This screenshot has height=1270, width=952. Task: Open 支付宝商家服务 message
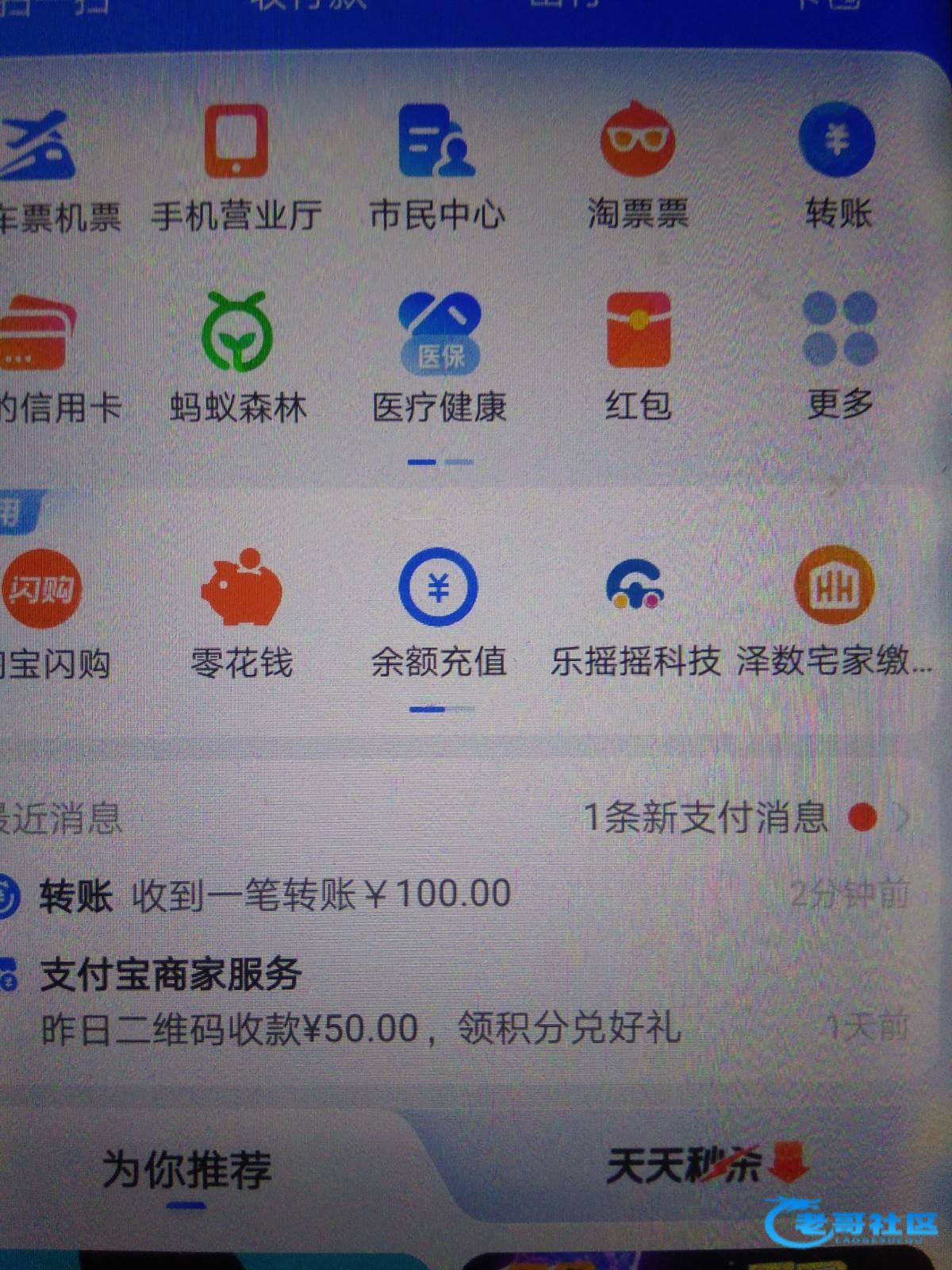(357, 1002)
